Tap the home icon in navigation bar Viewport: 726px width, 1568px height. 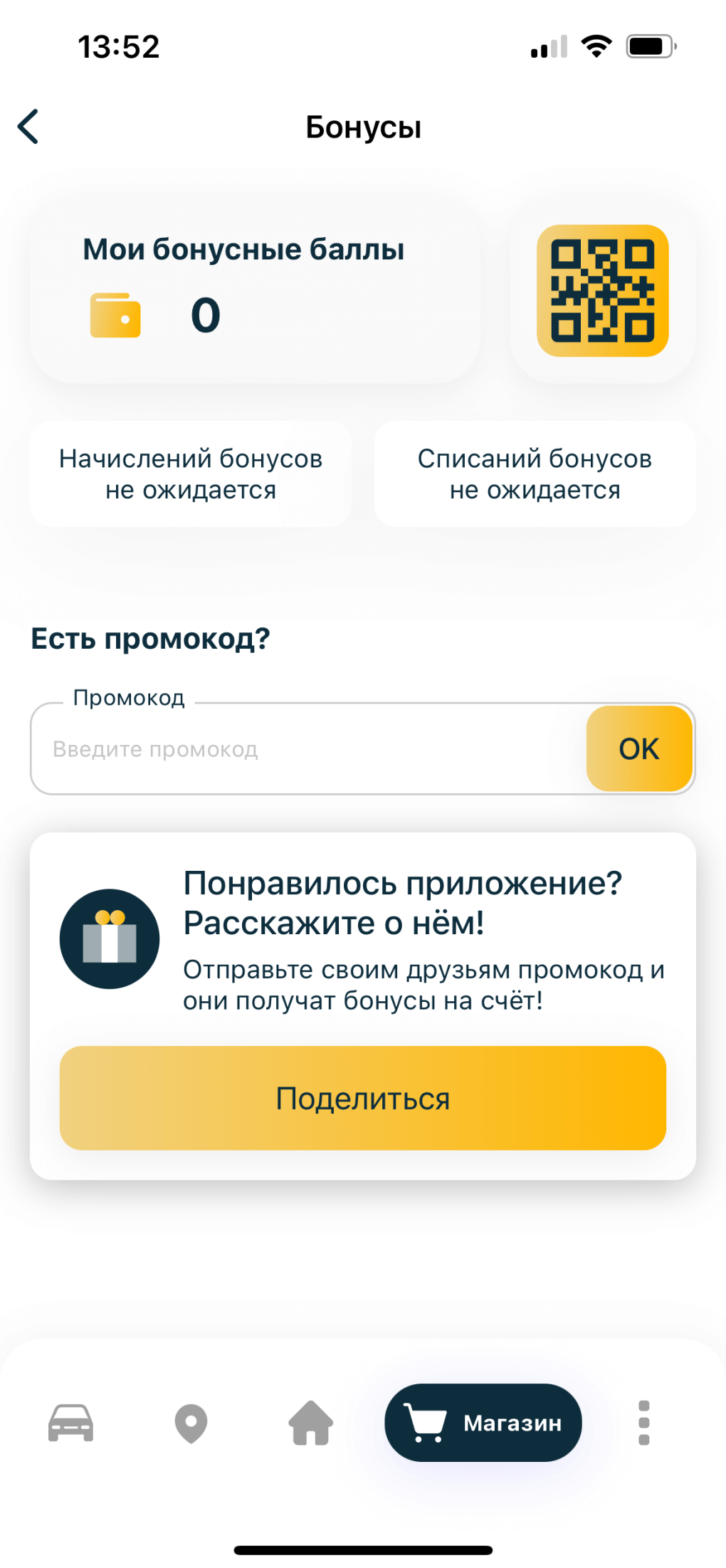point(311,1423)
